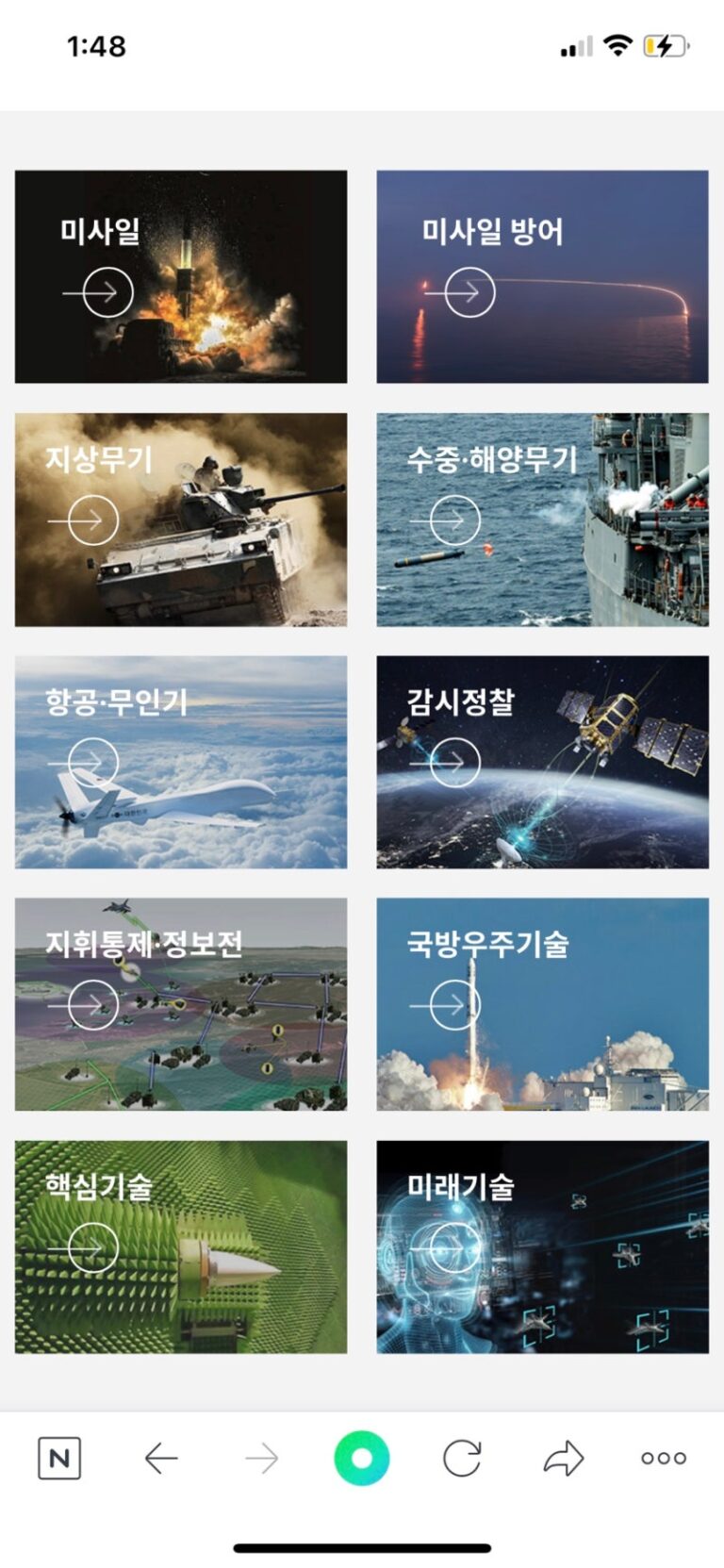Open the 핵심기술 category tile
Image resolution: width=724 pixels, height=1568 pixels.
[181, 1246]
